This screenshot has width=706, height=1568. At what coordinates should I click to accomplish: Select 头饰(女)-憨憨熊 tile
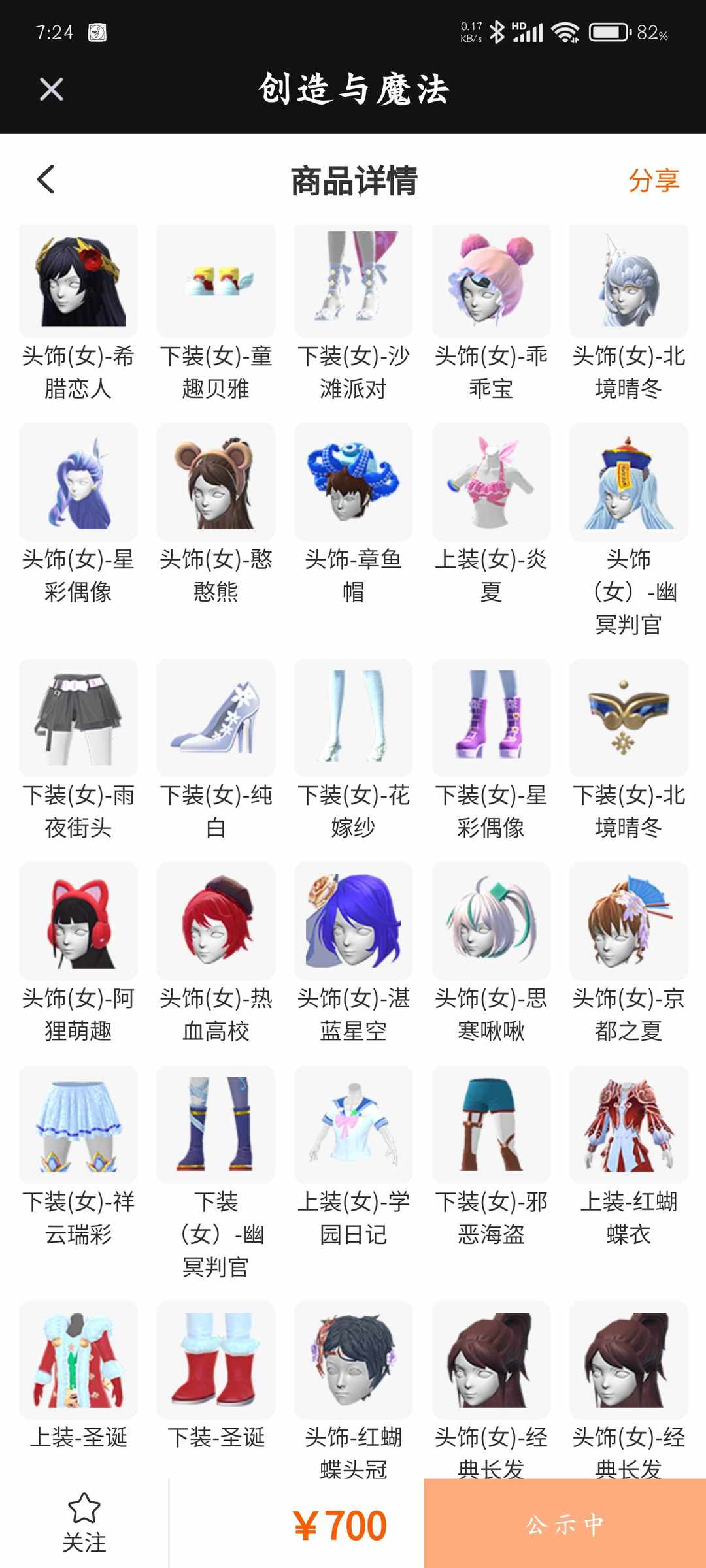(x=216, y=482)
